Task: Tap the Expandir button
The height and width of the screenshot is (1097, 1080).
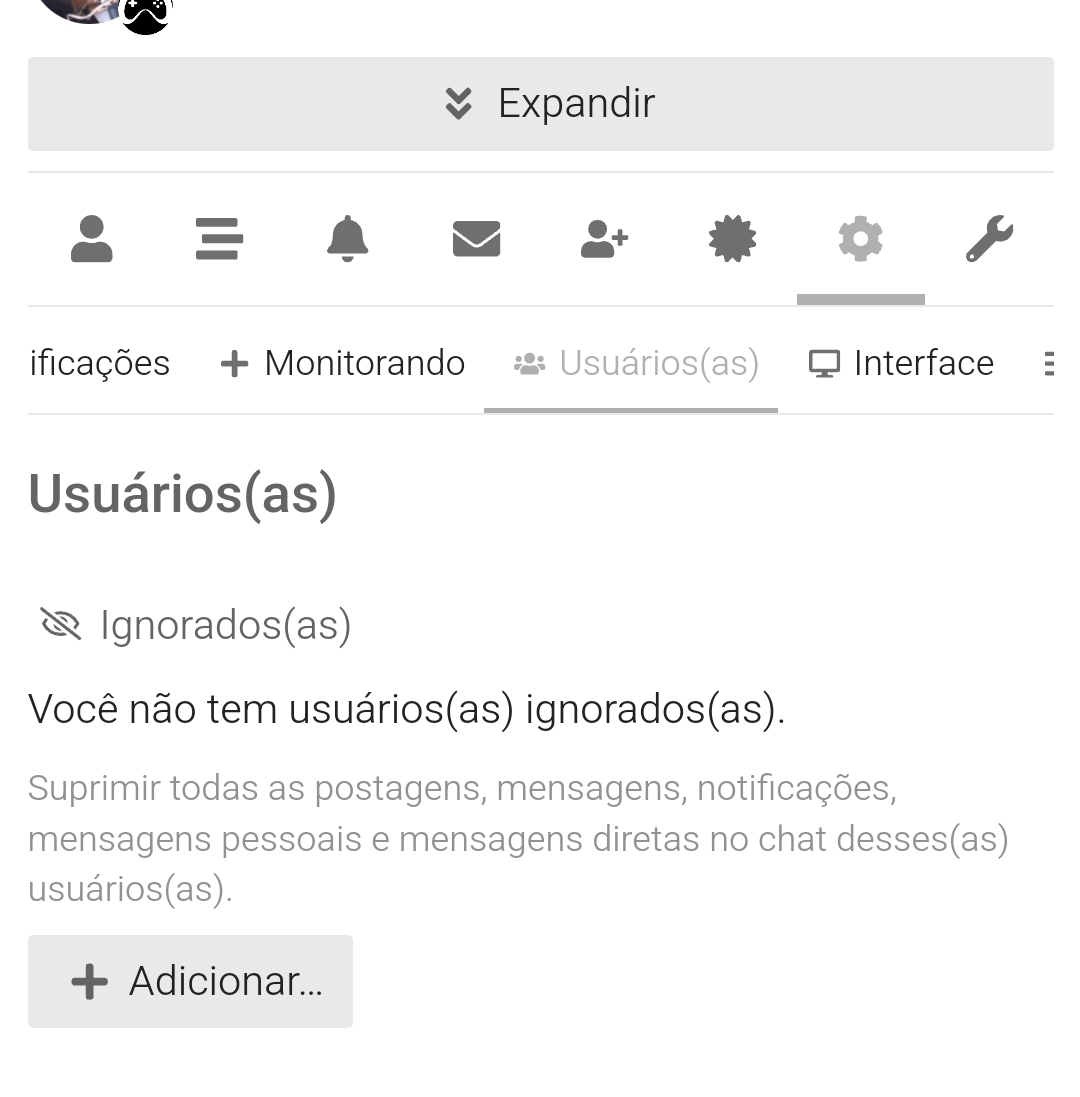Action: pos(540,104)
